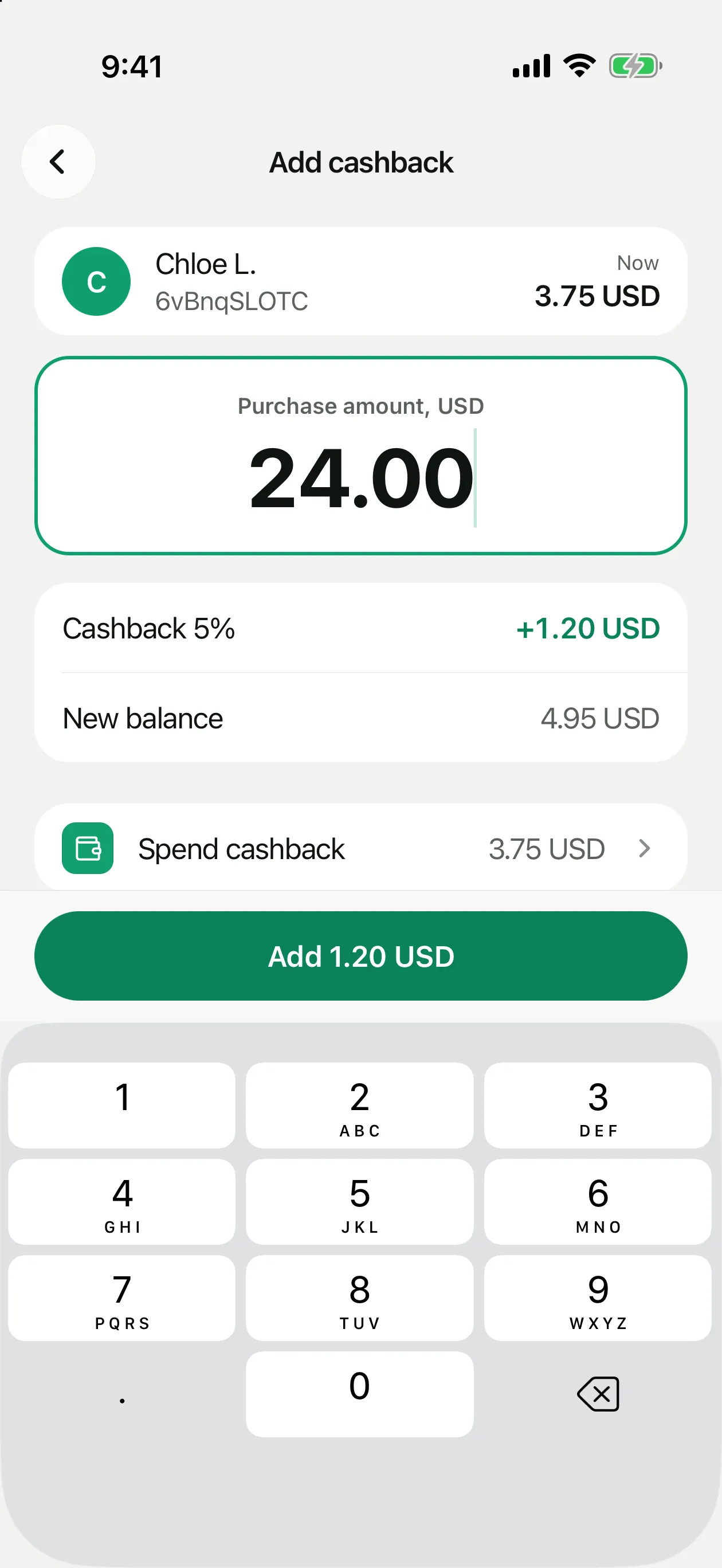Open Chloe L. customer card
Image resolution: width=722 pixels, height=1568 pixels.
(361, 281)
